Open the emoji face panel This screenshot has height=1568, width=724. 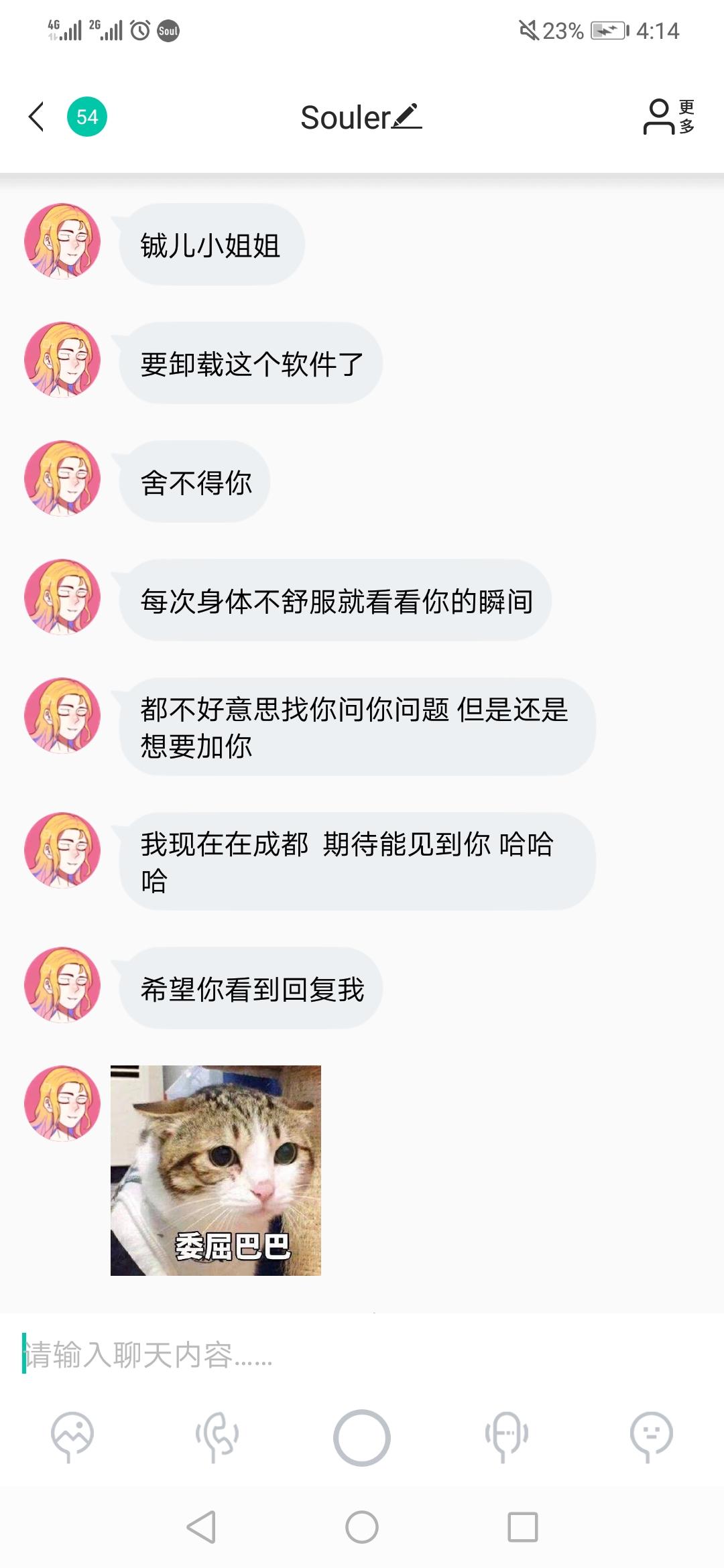pos(651,1437)
